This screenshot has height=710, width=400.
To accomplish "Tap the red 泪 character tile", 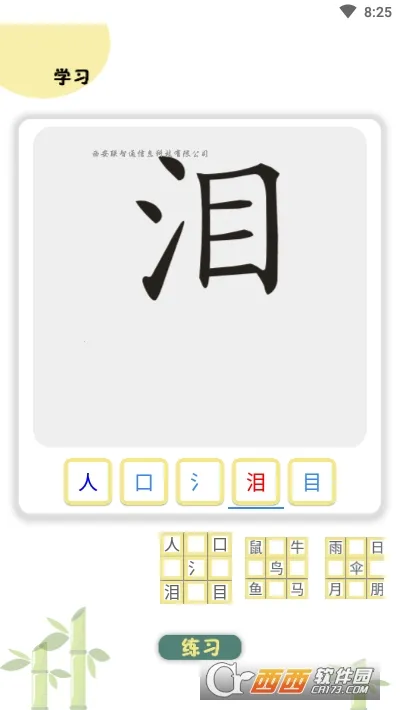I will click(x=256, y=482).
